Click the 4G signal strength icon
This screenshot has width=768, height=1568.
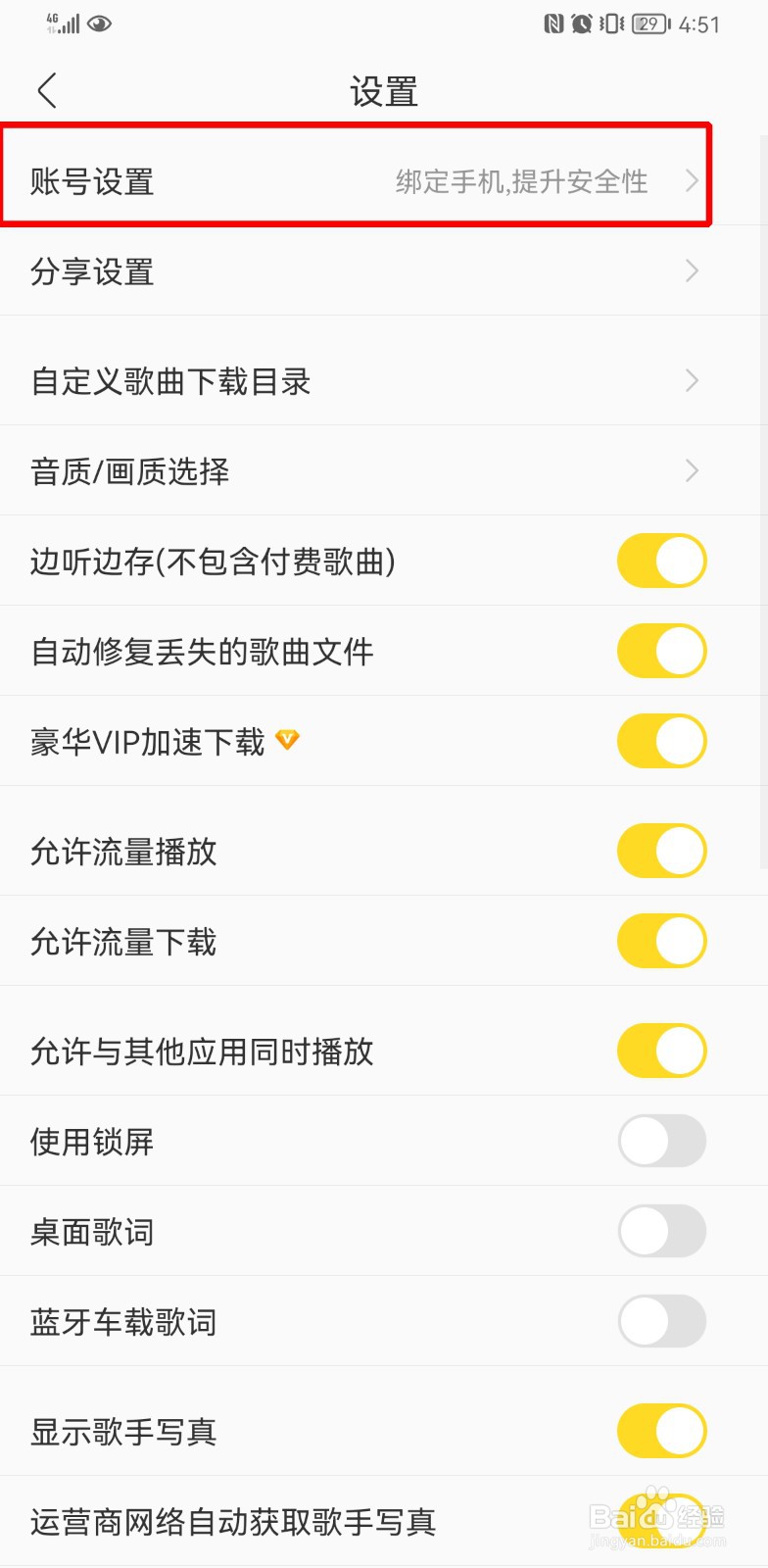coord(64,22)
